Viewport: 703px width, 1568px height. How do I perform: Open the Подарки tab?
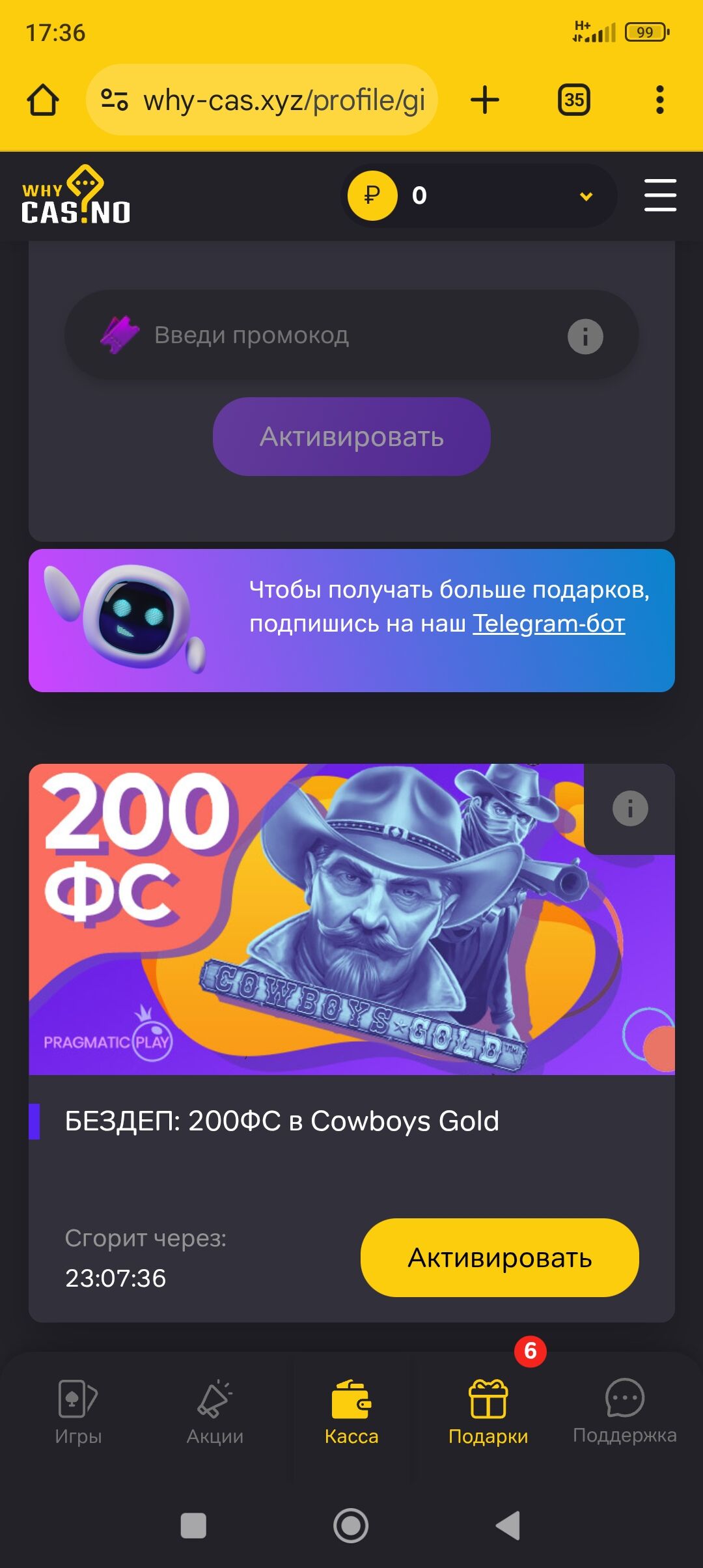click(488, 1411)
